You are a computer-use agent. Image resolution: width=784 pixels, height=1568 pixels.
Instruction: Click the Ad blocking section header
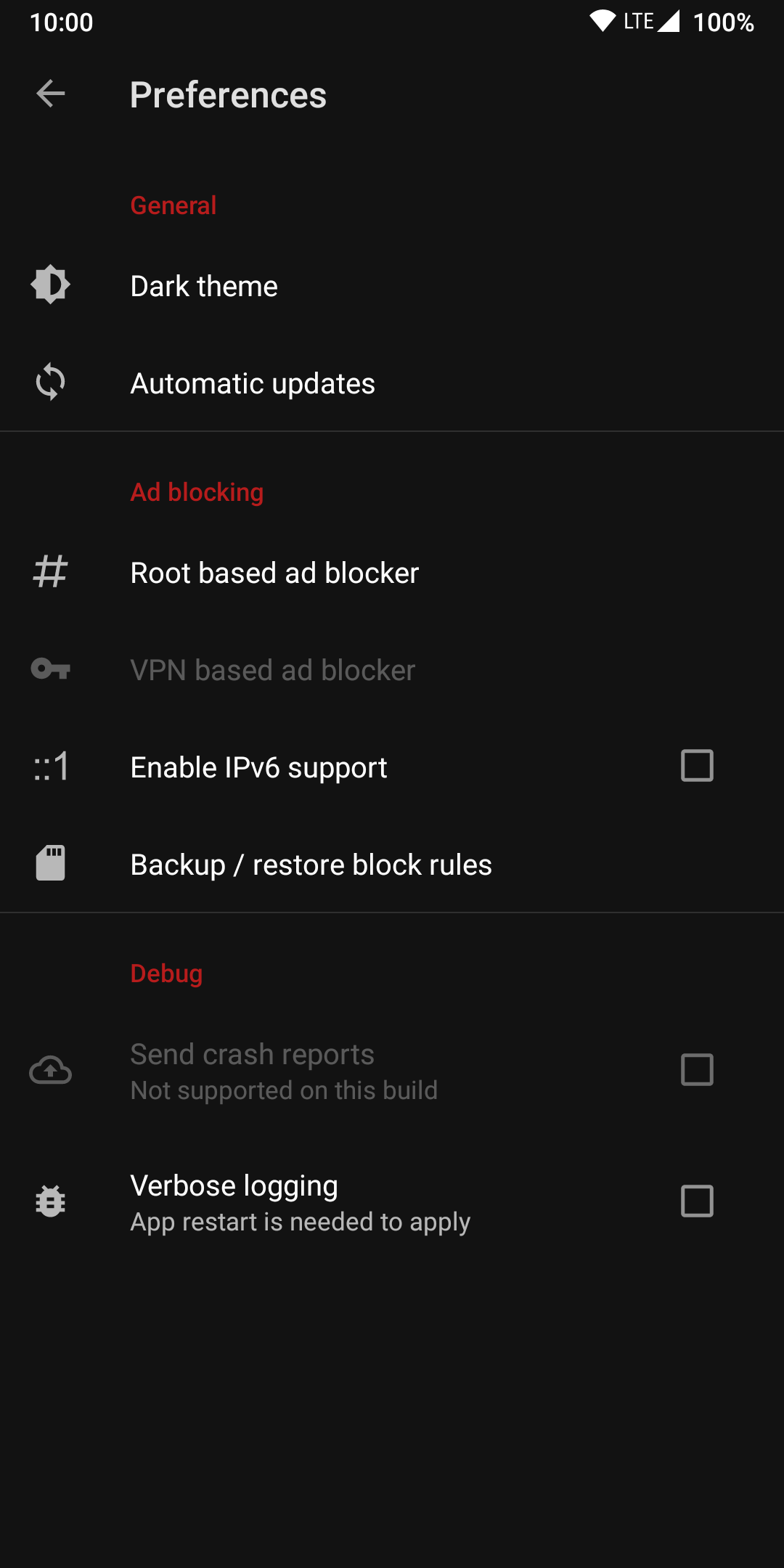coord(196,491)
